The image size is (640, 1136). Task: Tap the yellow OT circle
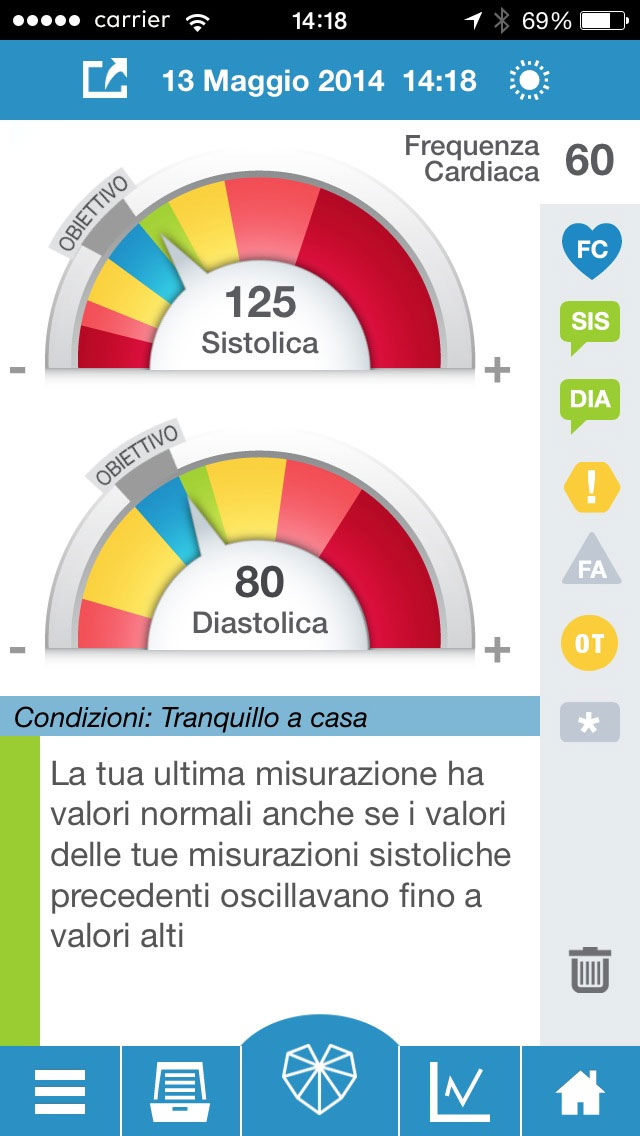[x=589, y=643]
